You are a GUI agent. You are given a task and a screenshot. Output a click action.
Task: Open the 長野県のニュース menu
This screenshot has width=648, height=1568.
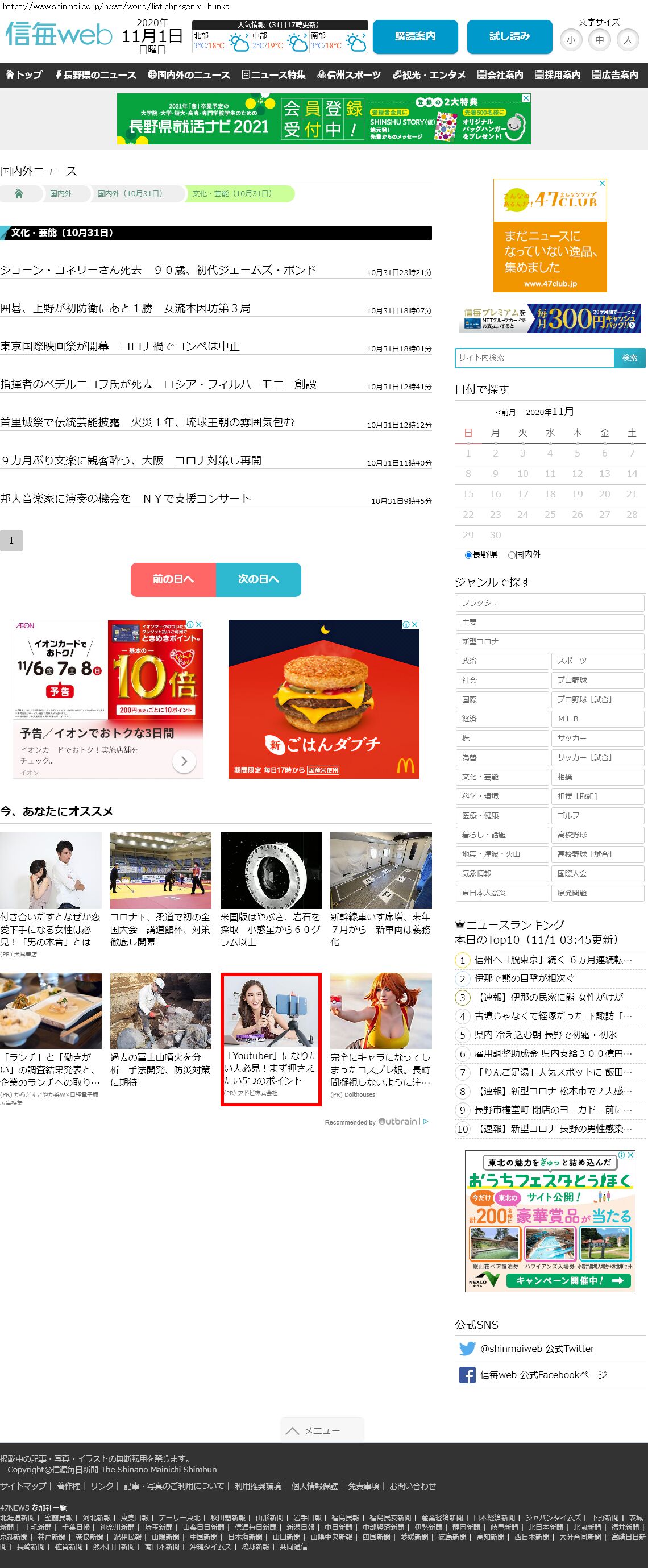click(95, 75)
